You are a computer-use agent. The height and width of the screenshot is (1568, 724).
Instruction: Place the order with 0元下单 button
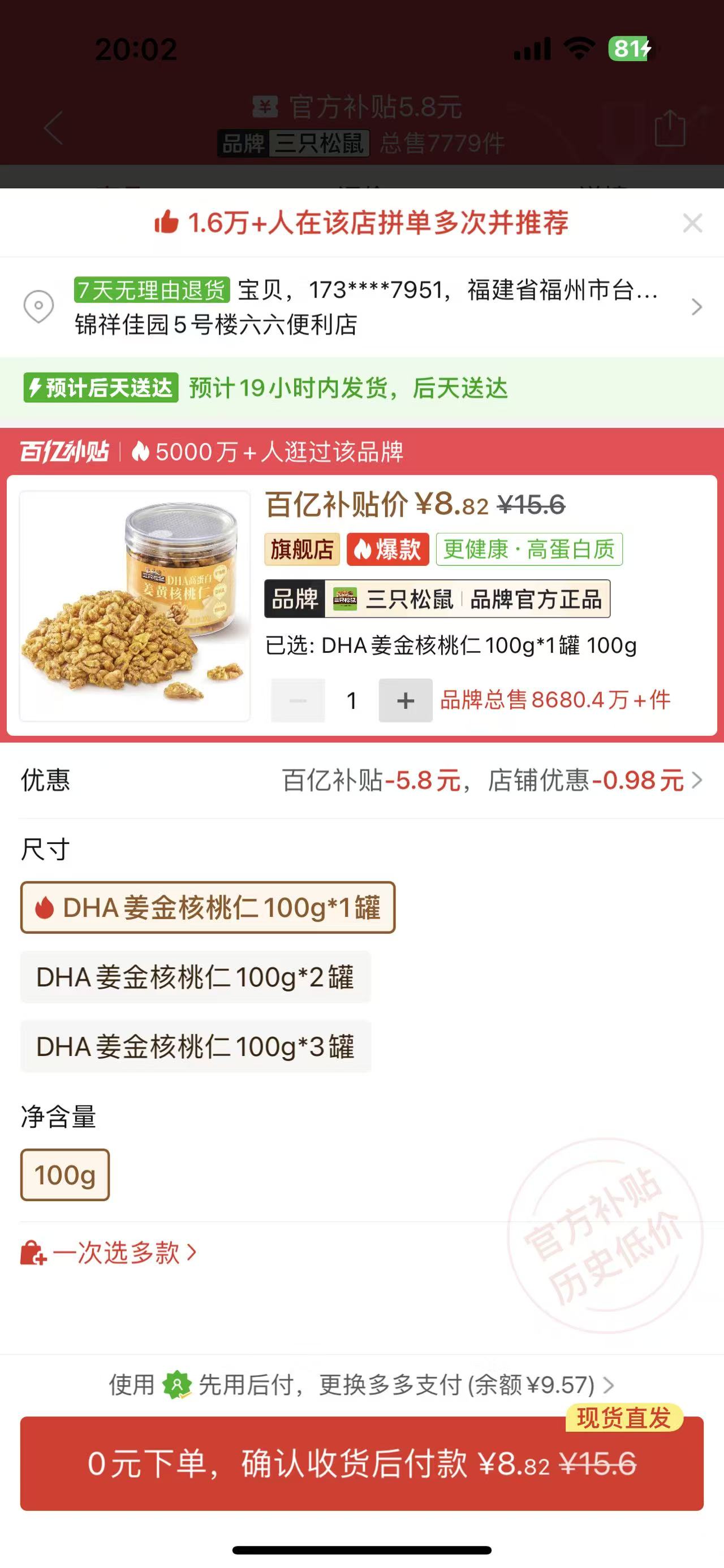(361, 1464)
